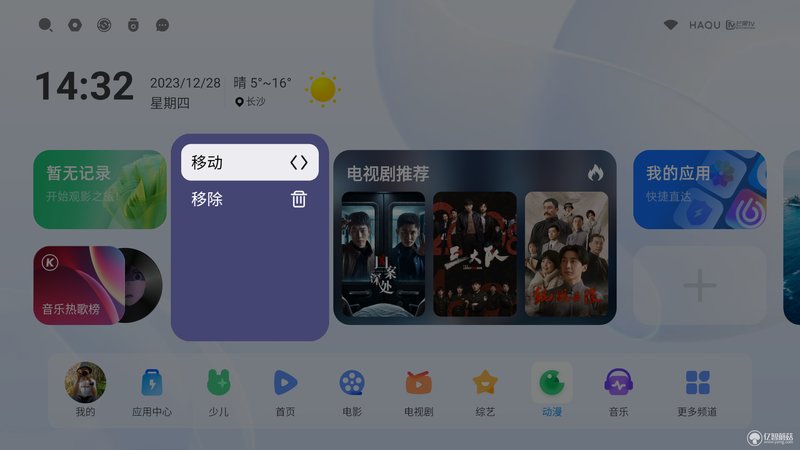Switch to the 音乐 music channel

(x=618, y=390)
